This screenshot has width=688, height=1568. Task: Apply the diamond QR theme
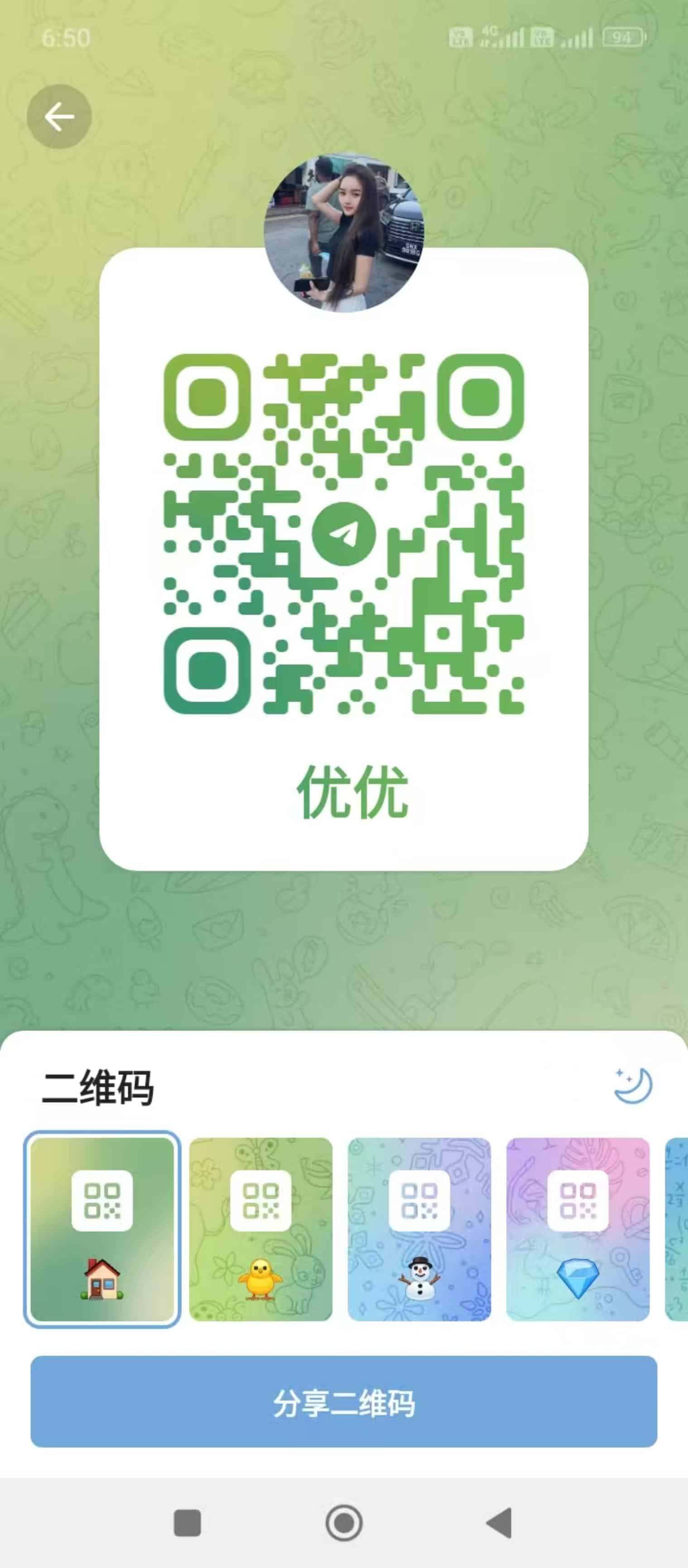tap(578, 1229)
